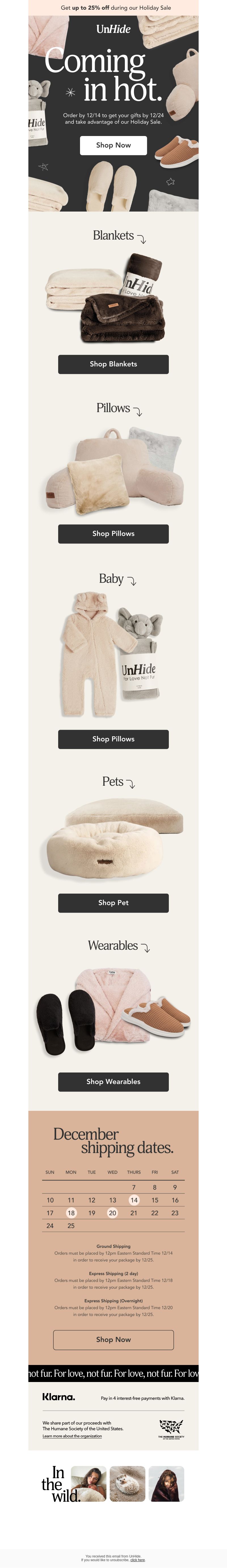Open the hedgehog photo in In the wild
Image resolution: width=227 pixels, height=1568 pixels.
click(127, 1484)
